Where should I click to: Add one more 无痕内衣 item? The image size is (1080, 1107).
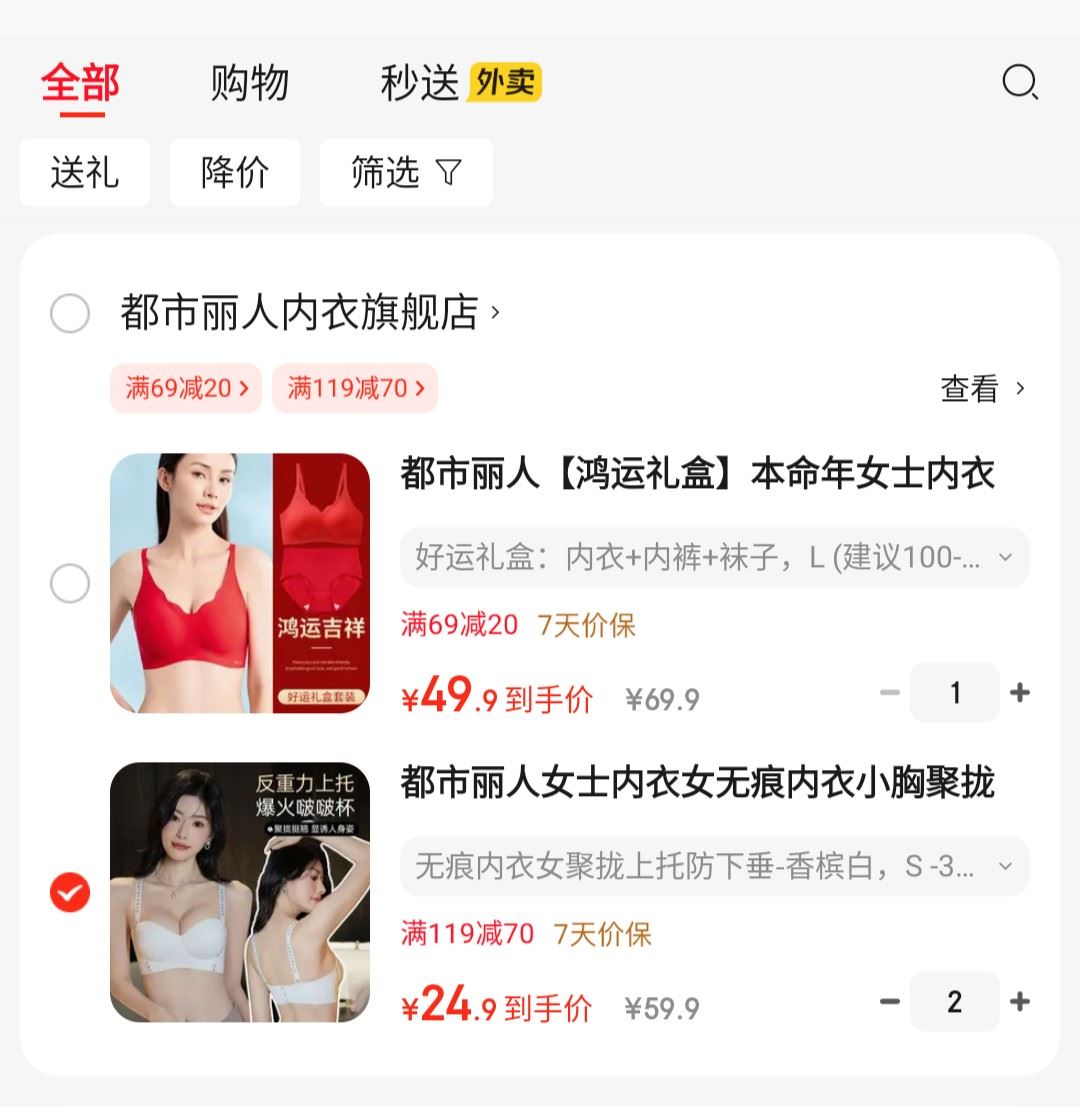click(x=1020, y=1002)
